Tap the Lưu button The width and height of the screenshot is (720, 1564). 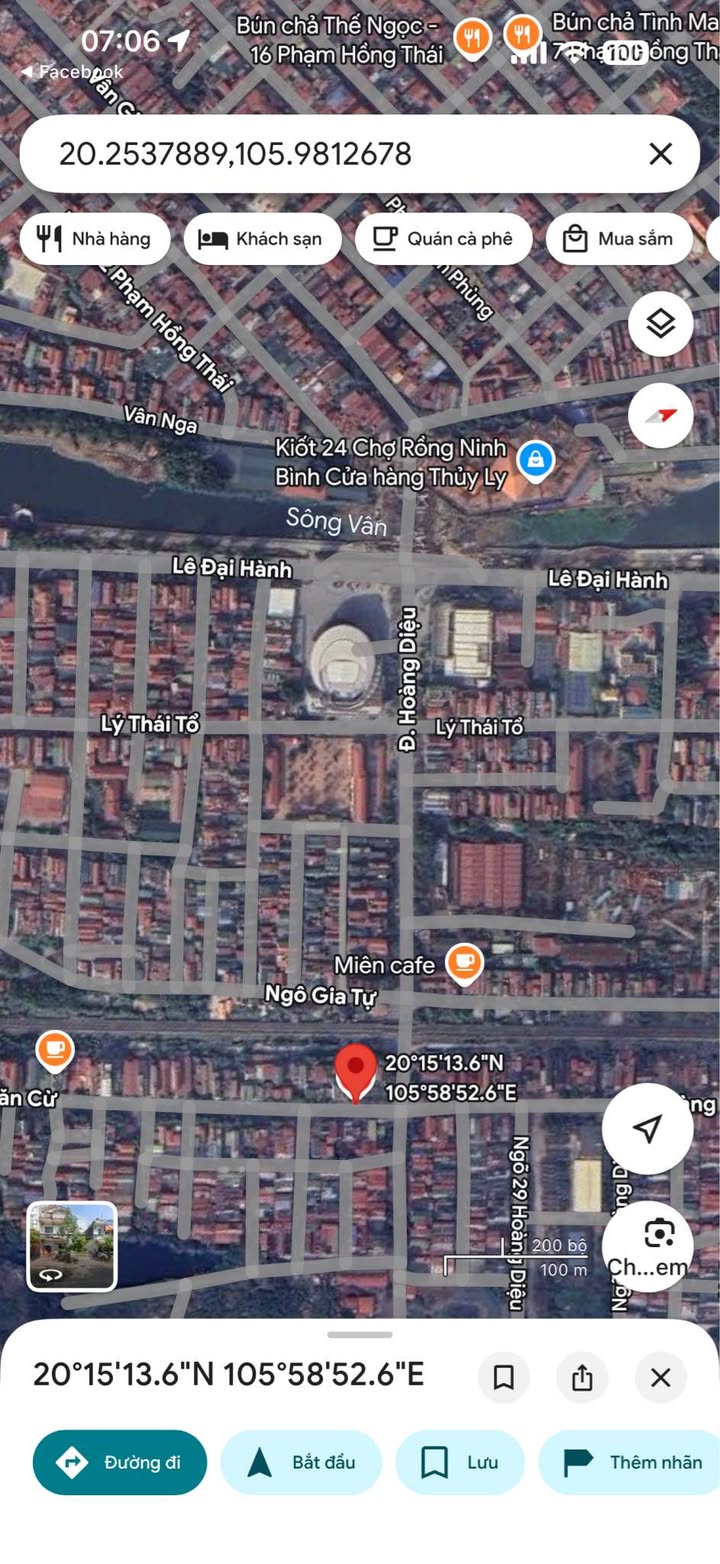click(460, 1462)
